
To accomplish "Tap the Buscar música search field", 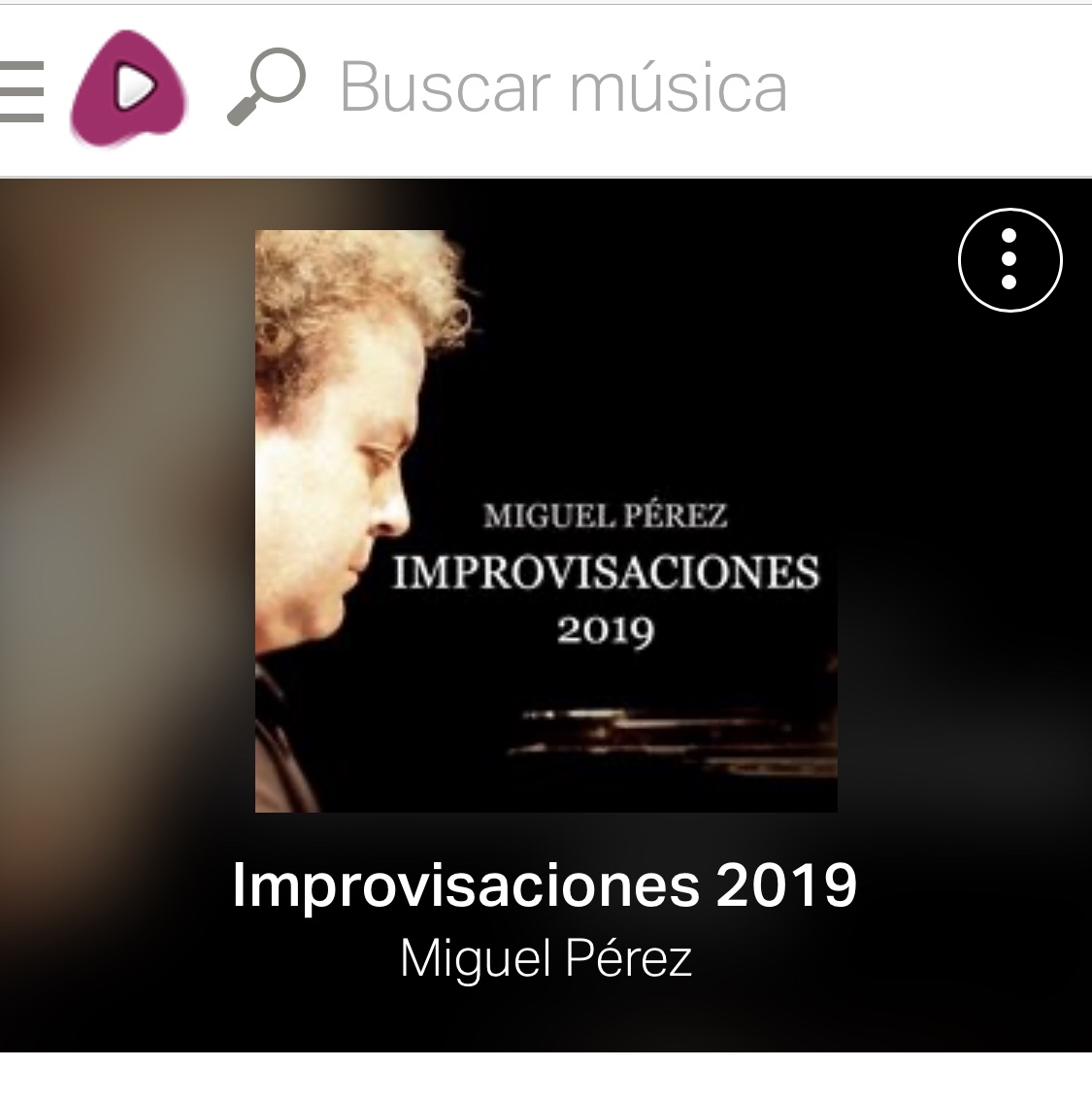I will (563, 88).
